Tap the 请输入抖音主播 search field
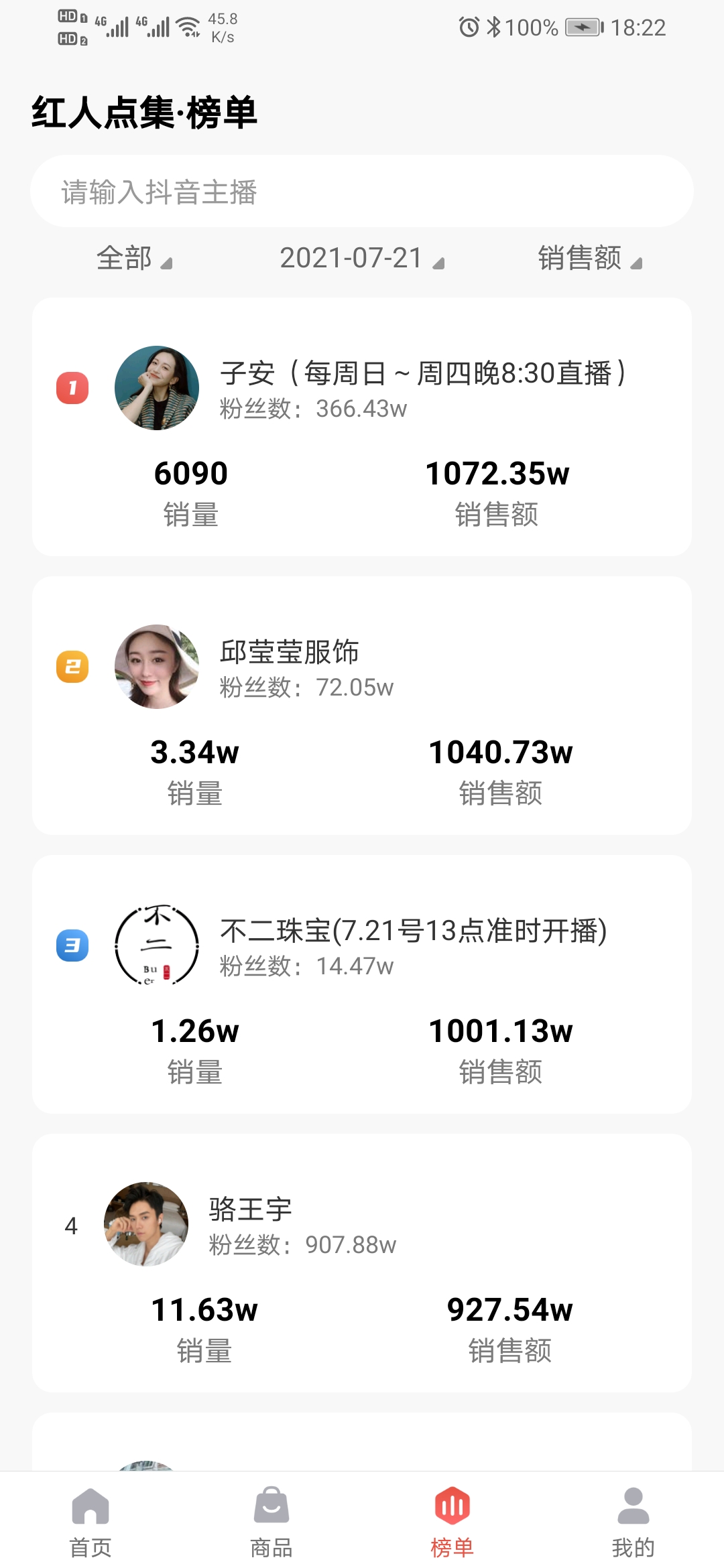 click(362, 192)
